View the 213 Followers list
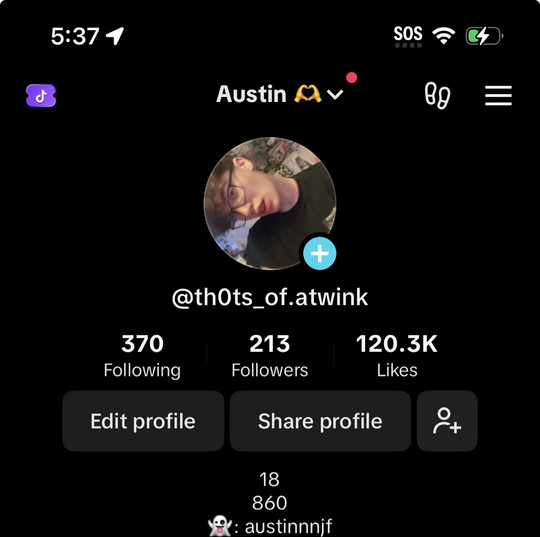Viewport: 540px width, 537px height. click(x=270, y=356)
